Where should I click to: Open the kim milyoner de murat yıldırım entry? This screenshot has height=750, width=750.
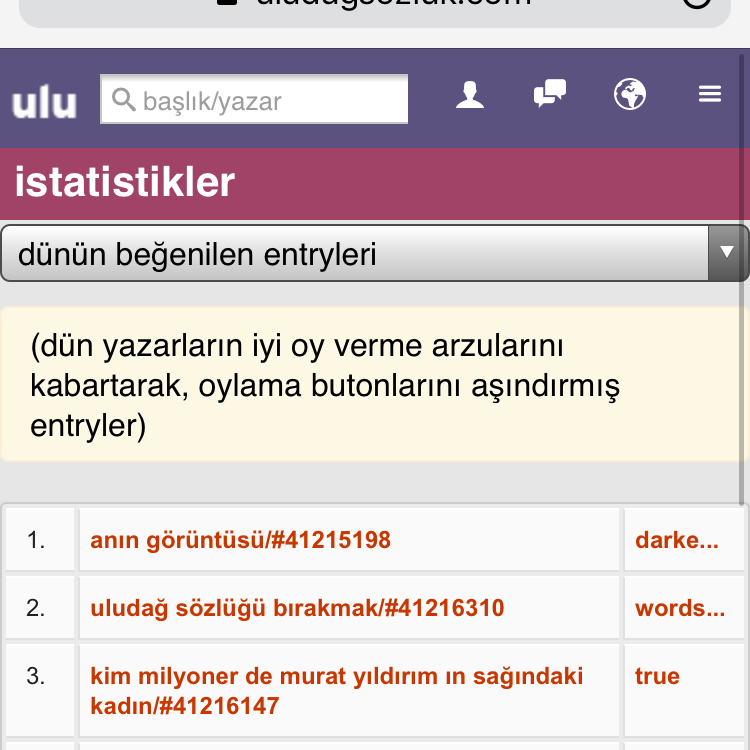(337, 691)
